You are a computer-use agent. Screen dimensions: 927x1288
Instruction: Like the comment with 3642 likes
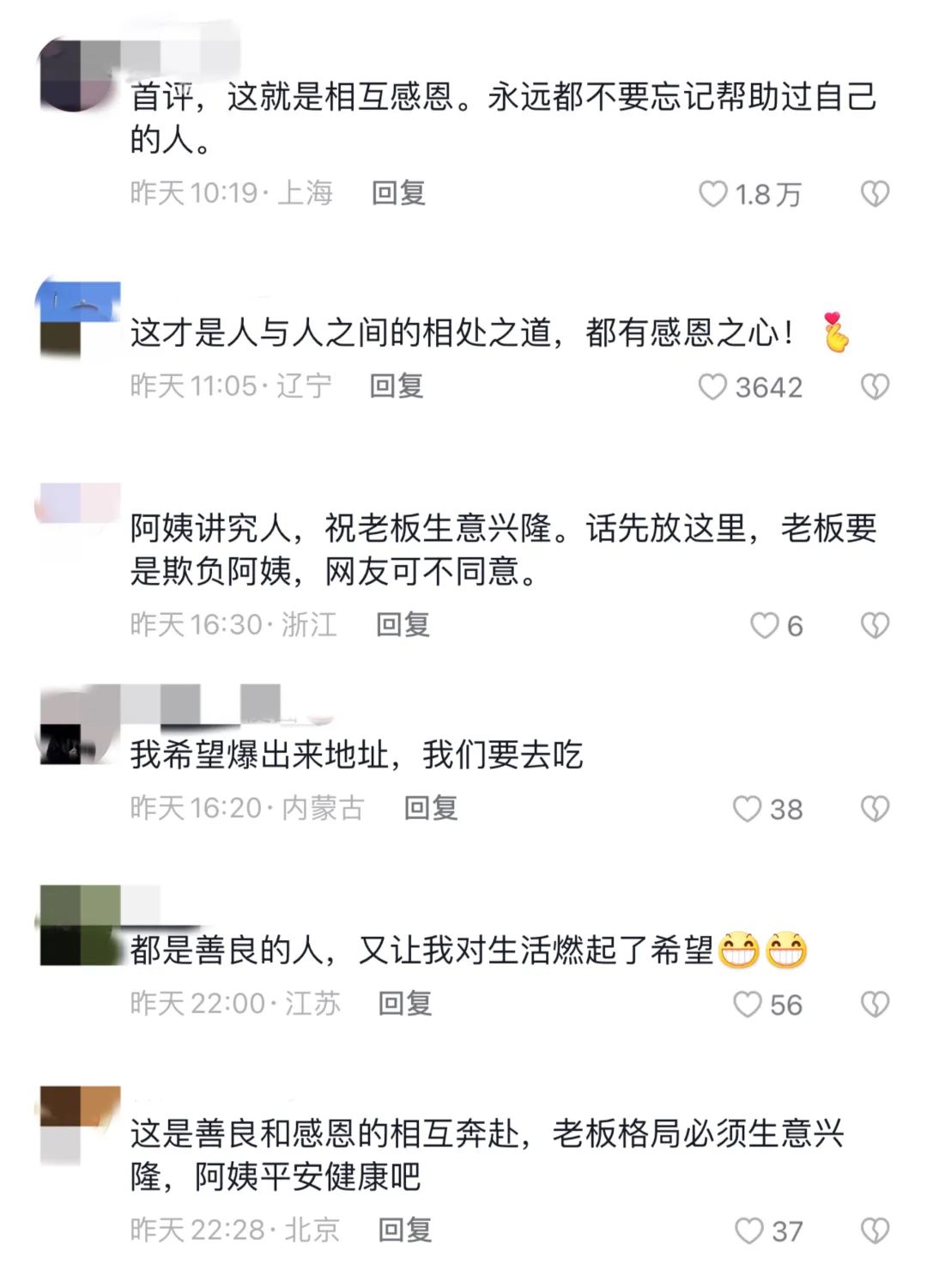[x=712, y=387]
